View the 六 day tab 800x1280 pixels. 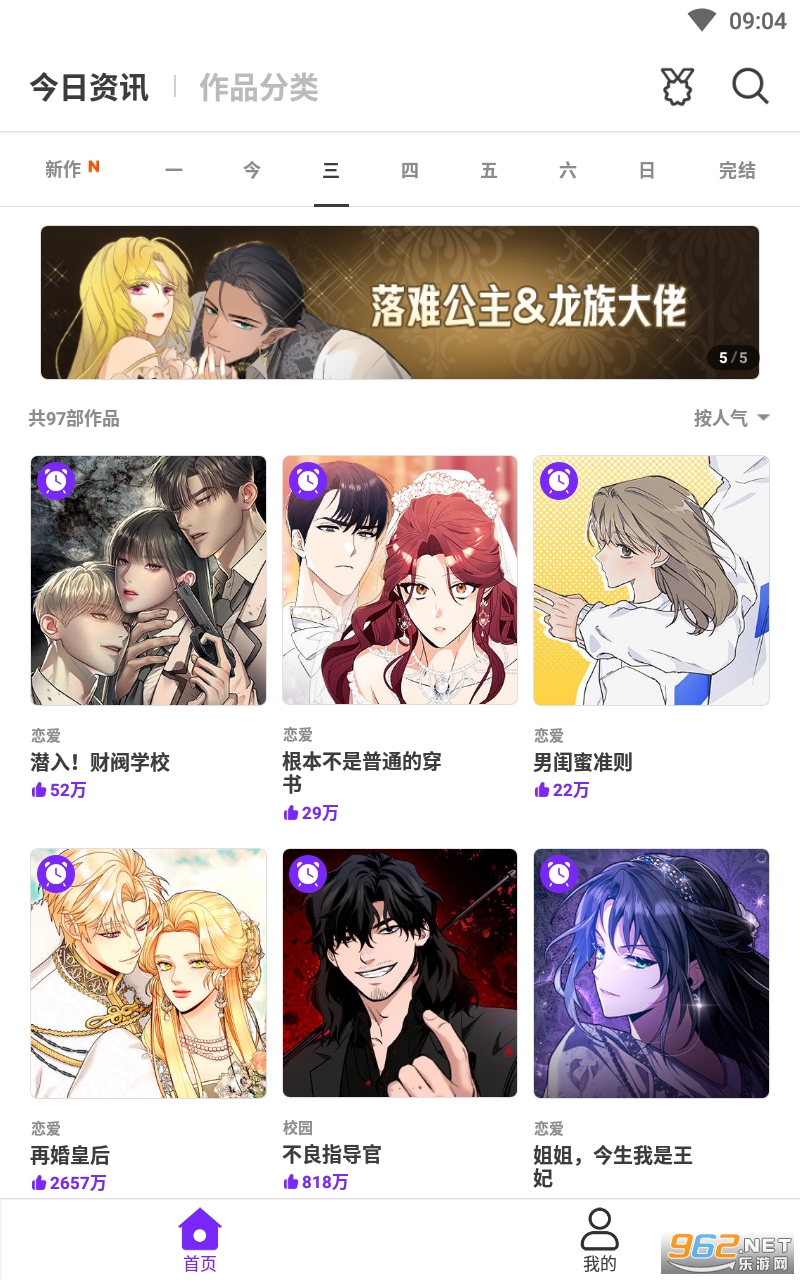pyautogui.click(x=568, y=170)
